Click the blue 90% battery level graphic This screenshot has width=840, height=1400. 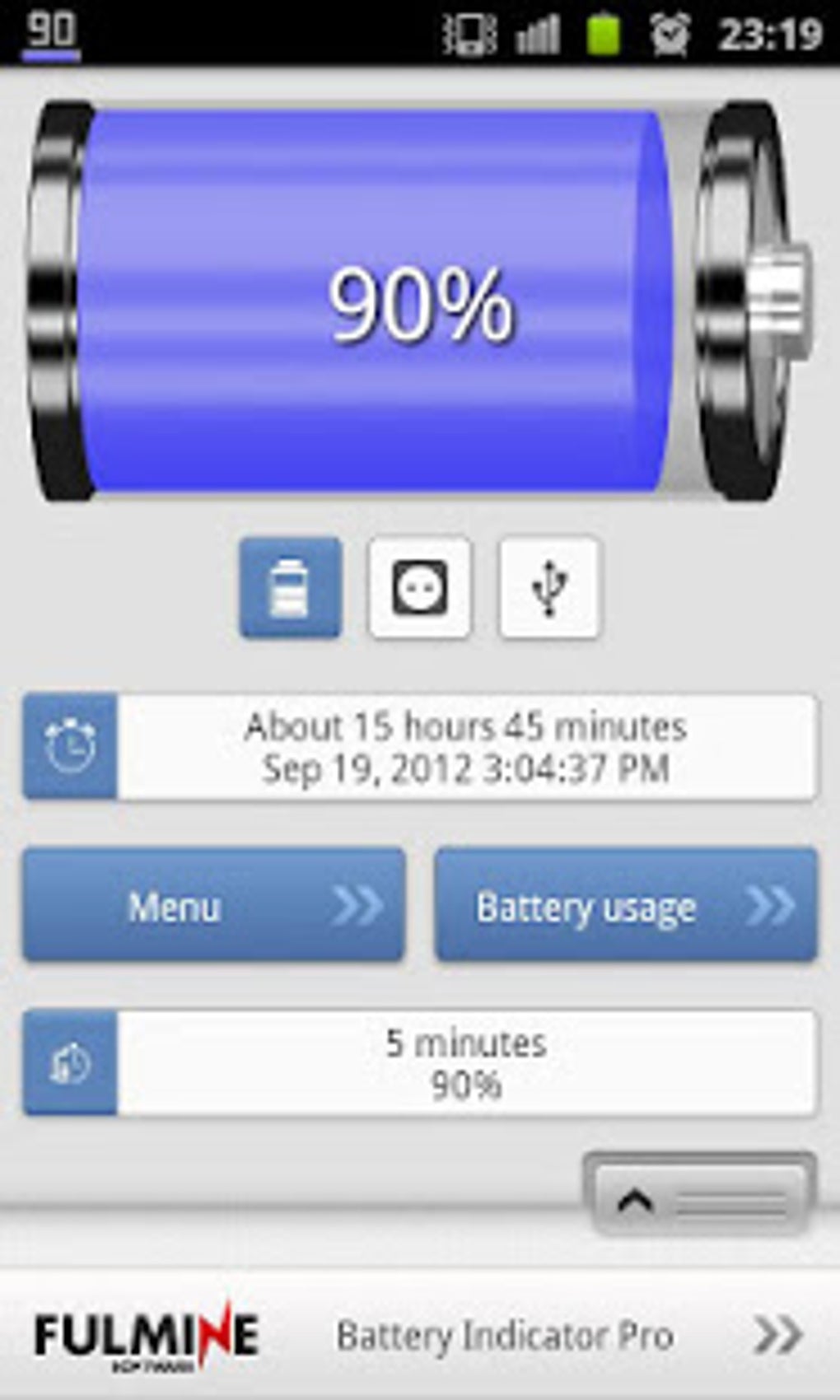pyautogui.click(x=379, y=305)
